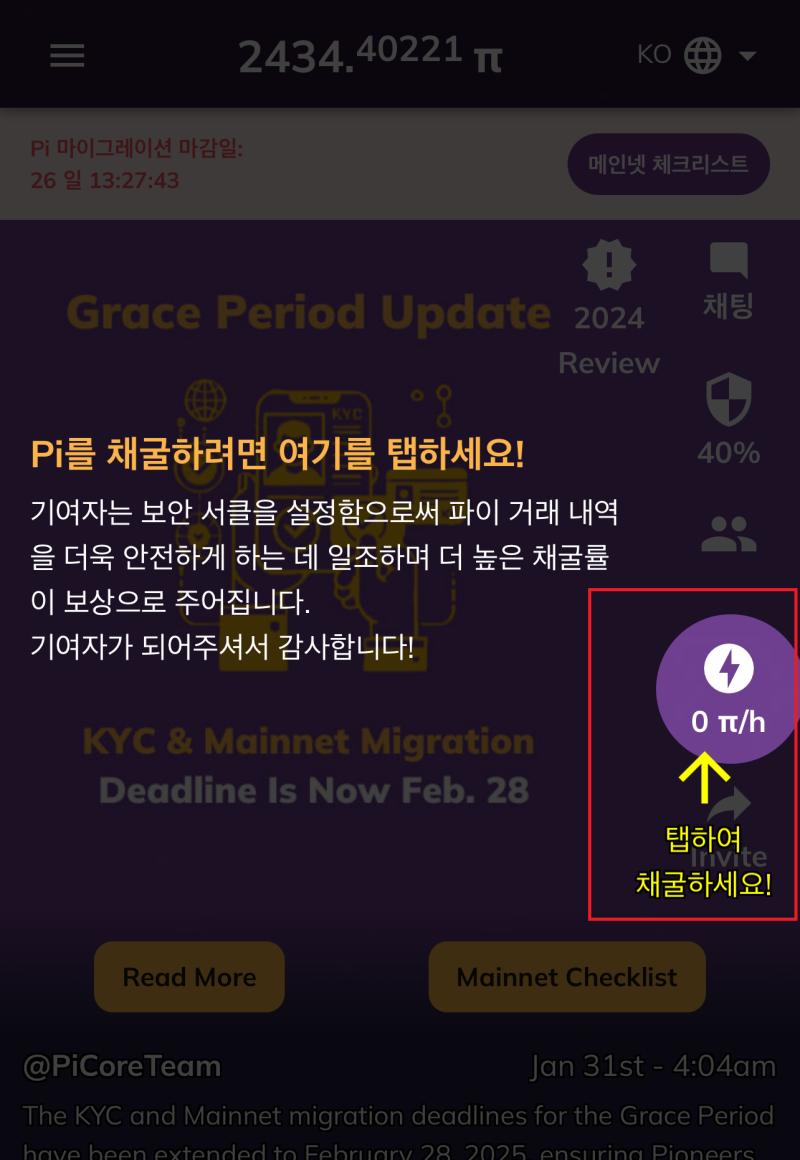This screenshot has height=1160, width=800.
Task: Tap the lightning mining button showing 0 π/h
Action: pyautogui.click(x=727, y=688)
